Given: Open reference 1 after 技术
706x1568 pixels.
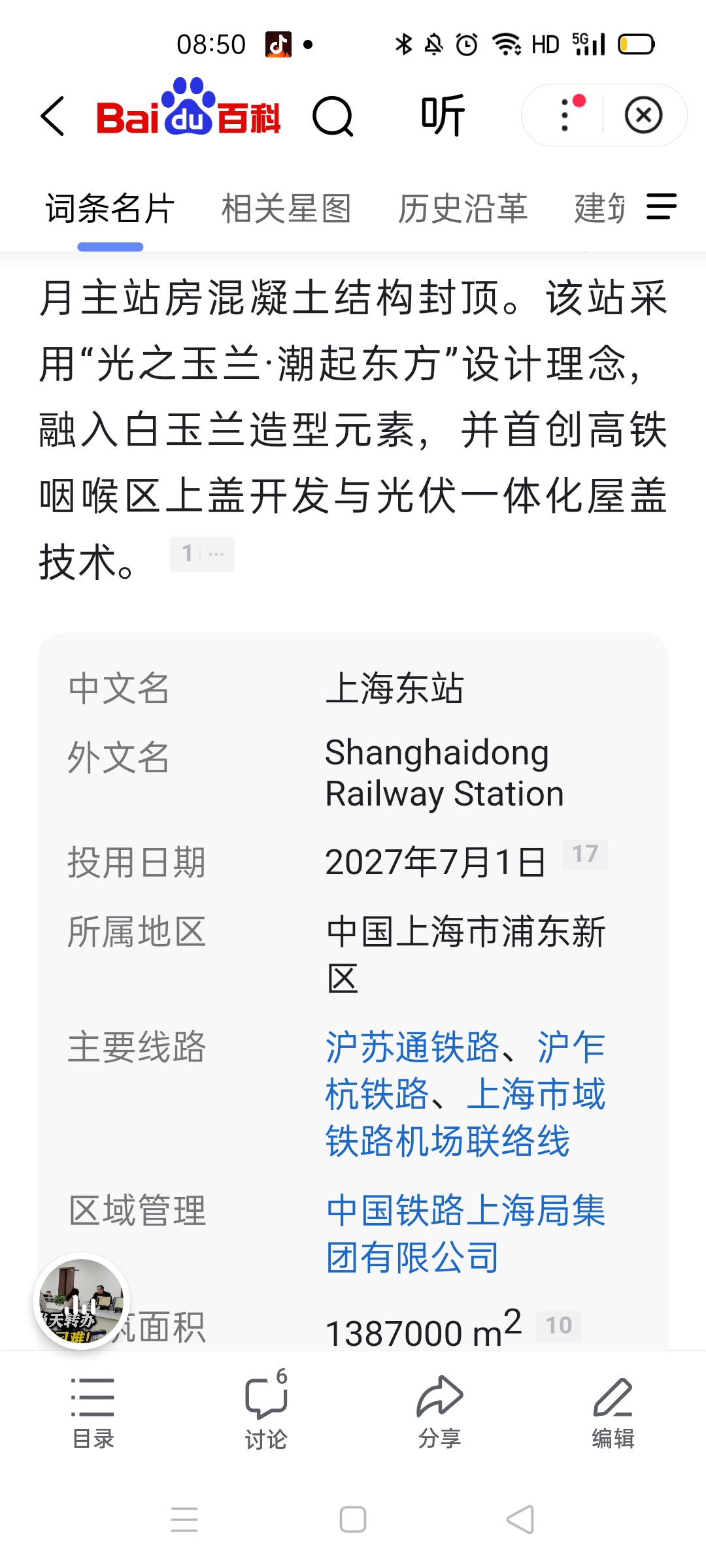Looking at the screenshot, I should 201,554.
